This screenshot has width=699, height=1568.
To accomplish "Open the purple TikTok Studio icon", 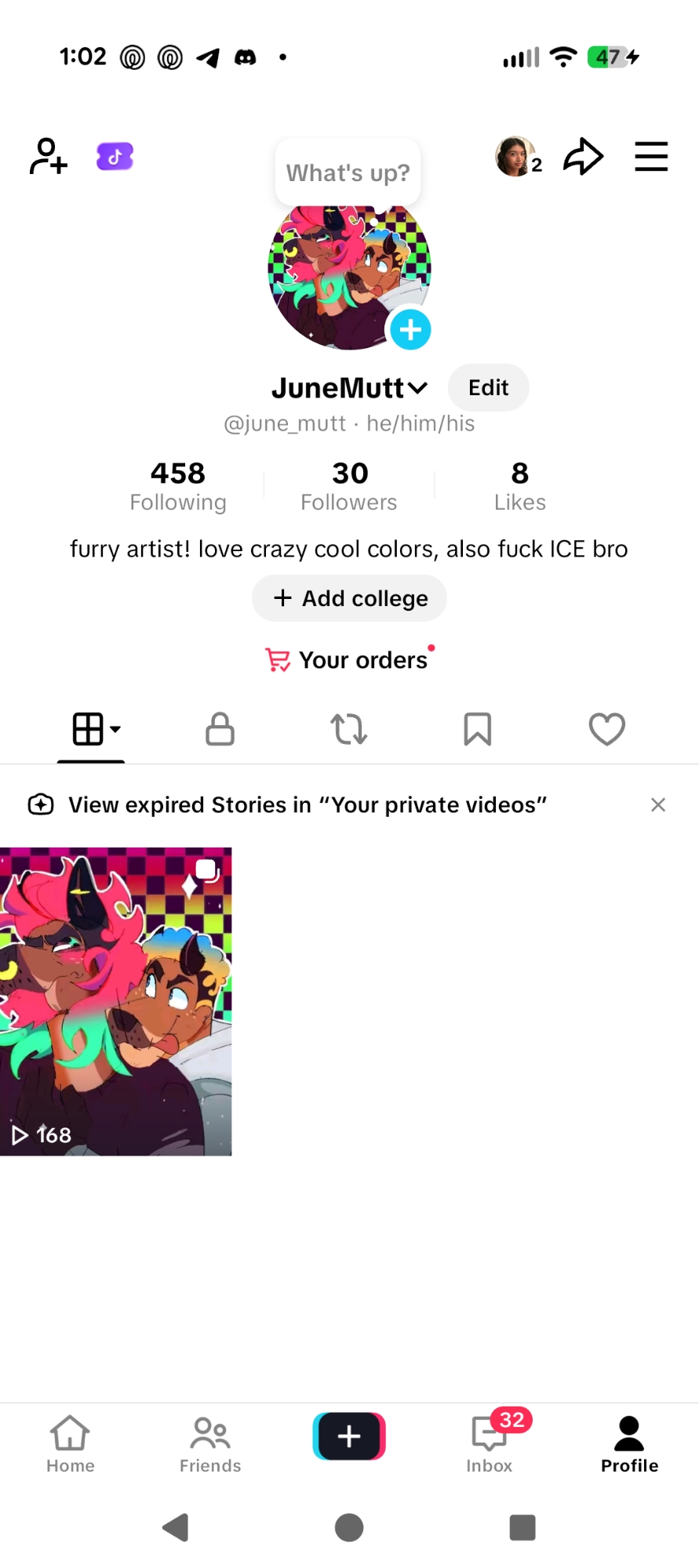I will 115,157.
